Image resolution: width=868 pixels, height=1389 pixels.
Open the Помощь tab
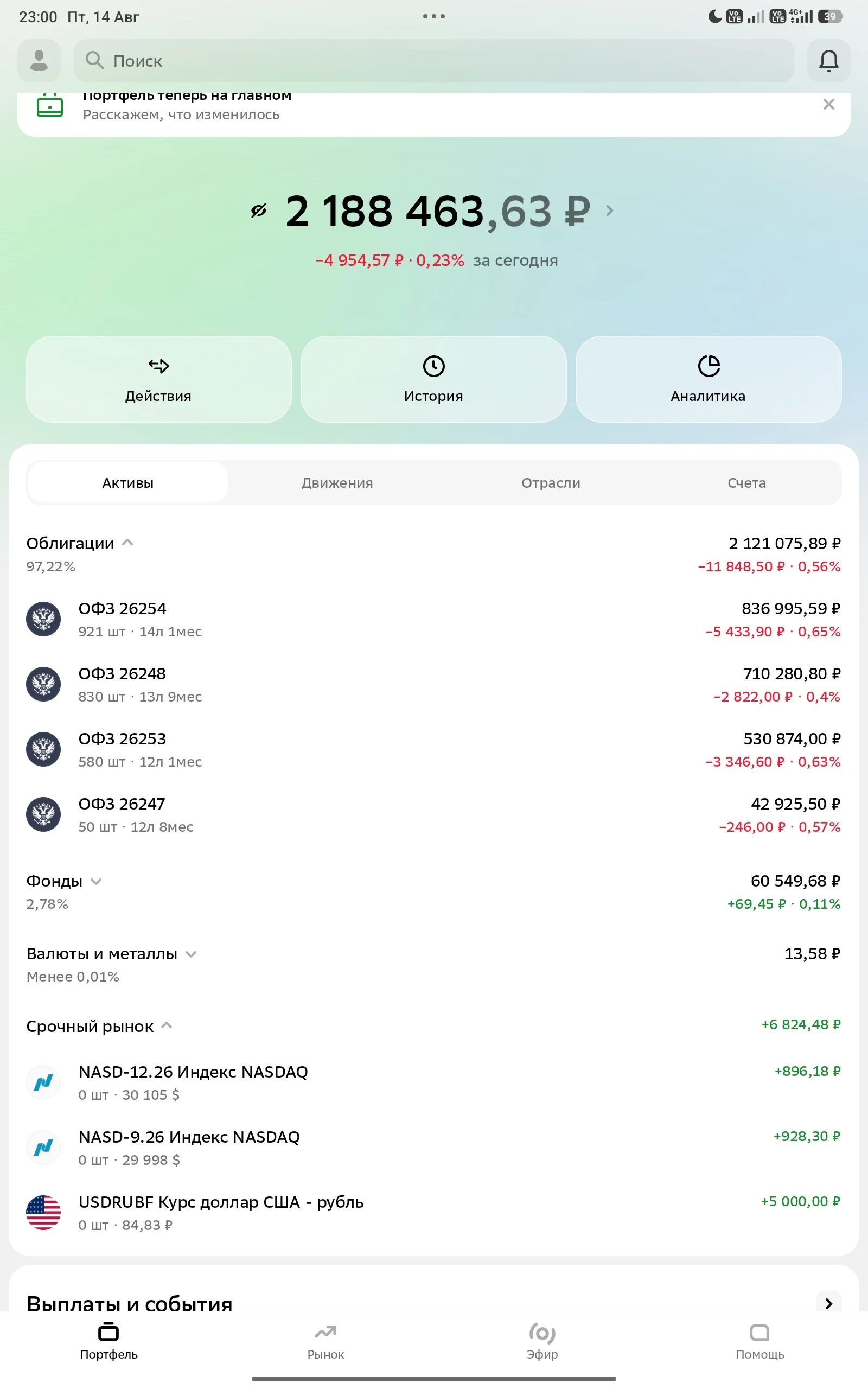[x=759, y=1341]
